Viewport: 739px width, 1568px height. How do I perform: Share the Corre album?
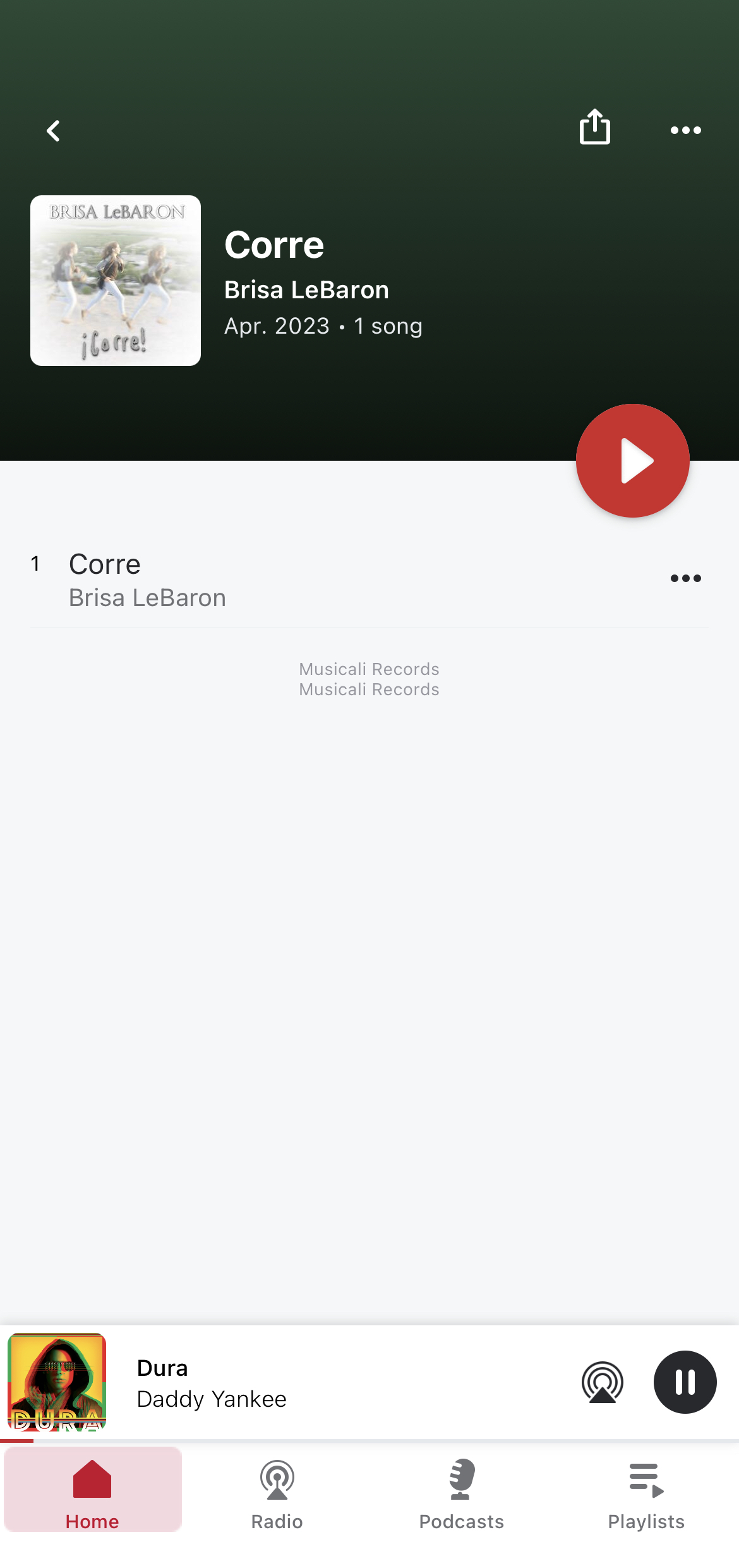click(594, 127)
